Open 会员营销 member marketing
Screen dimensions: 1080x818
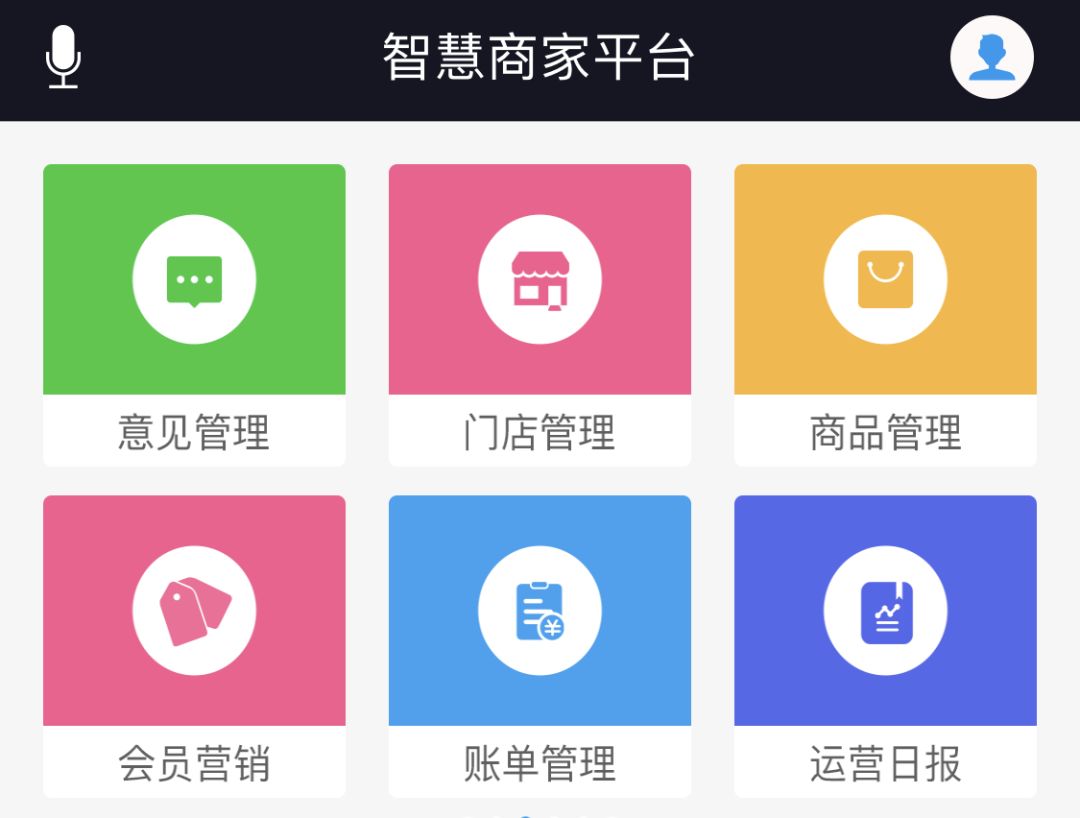point(194,645)
